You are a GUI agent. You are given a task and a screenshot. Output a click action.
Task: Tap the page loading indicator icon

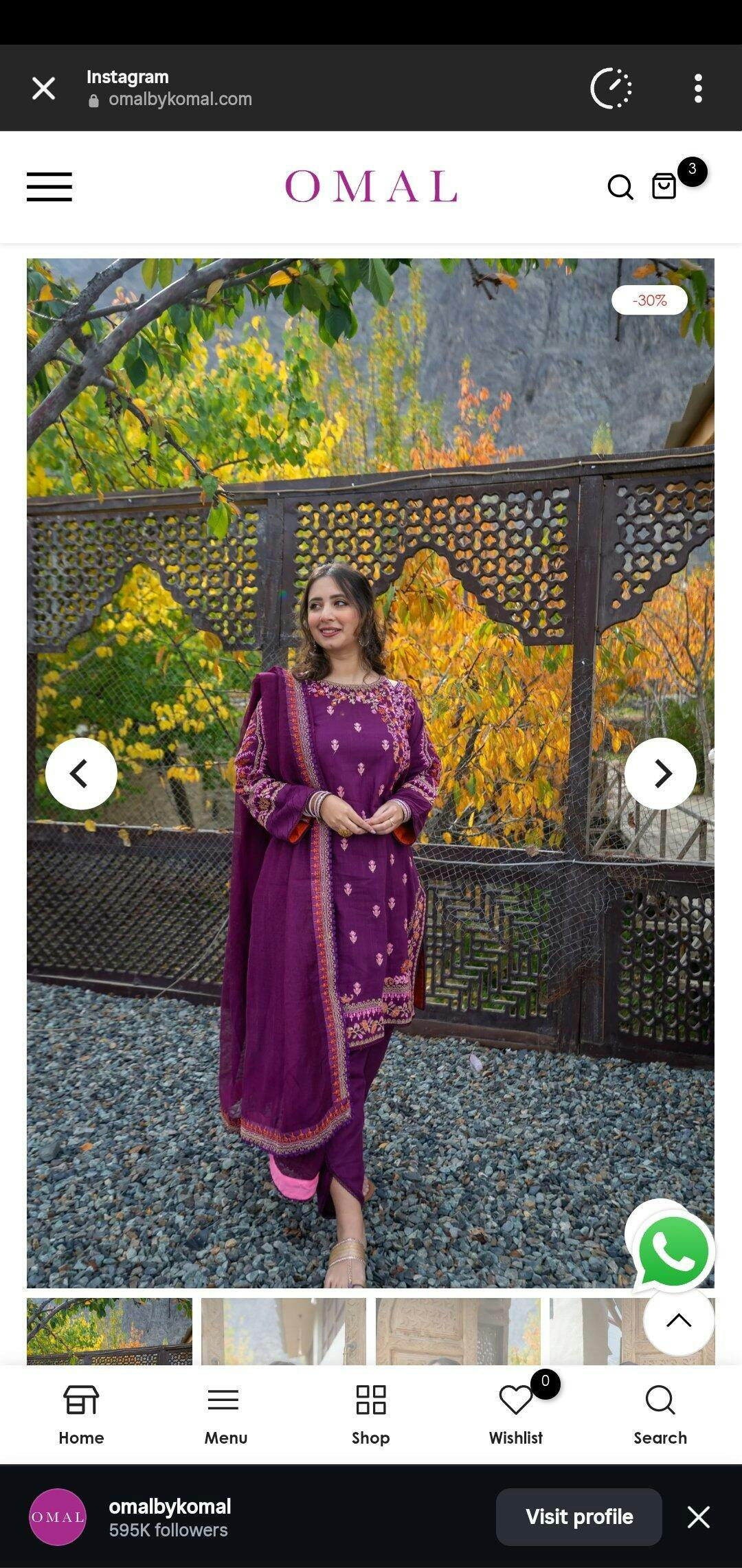pyautogui.click(x=611, y=89)
